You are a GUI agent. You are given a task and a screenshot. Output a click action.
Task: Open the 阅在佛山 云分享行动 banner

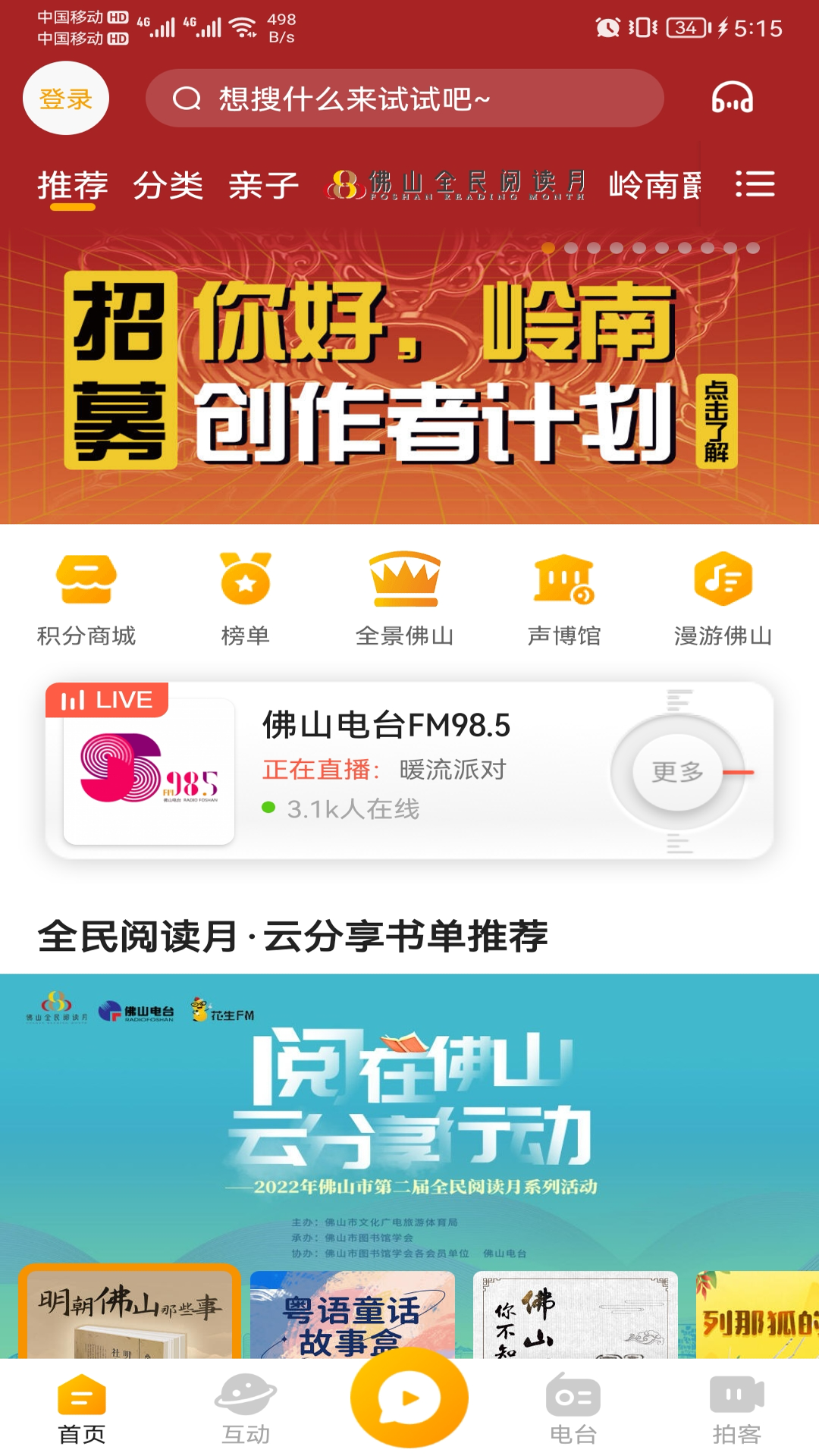pos(409,1115)
